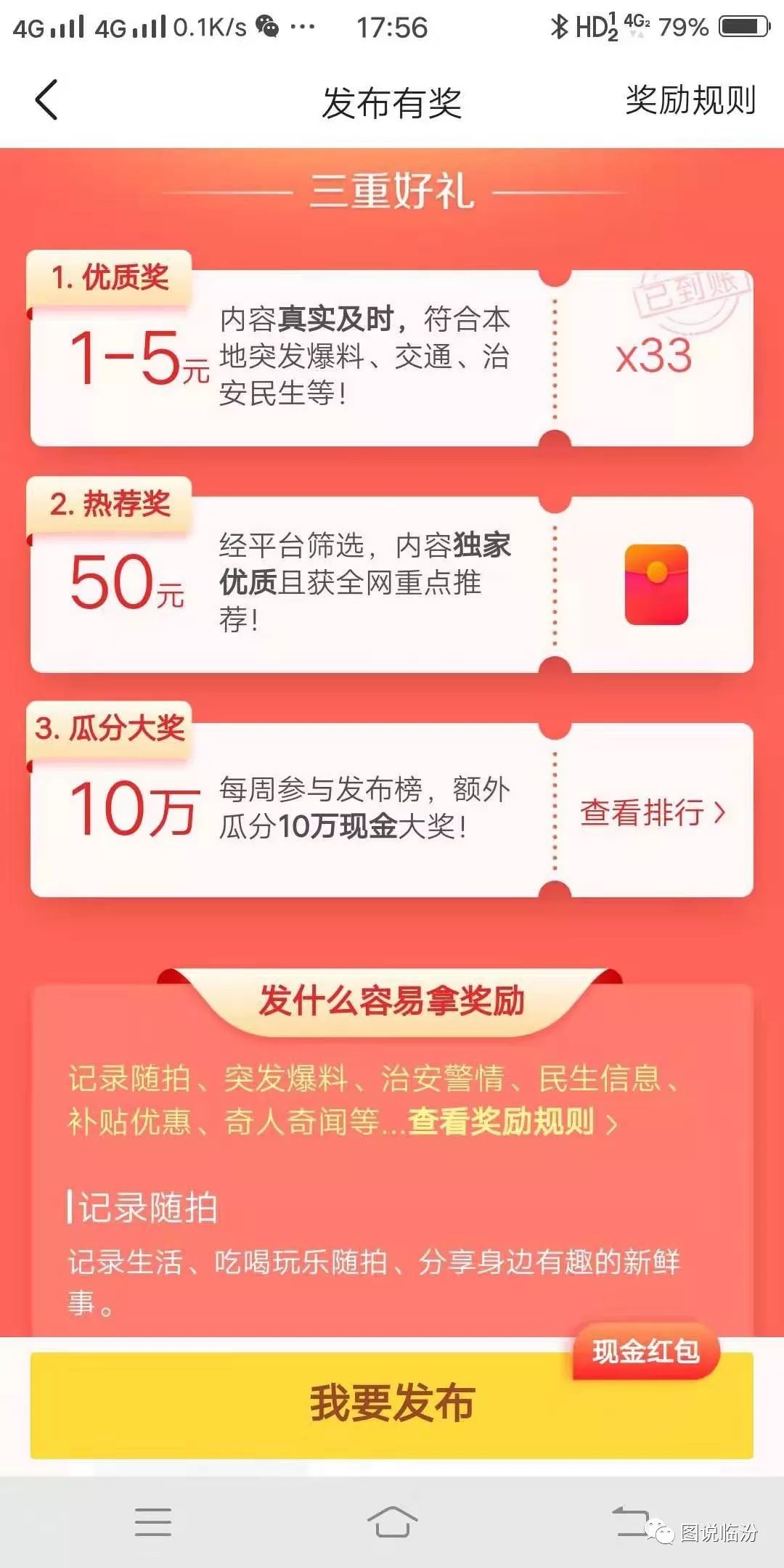Viewport: 784px width, 1568px height.
Task: Tap the system home button
Action: coord(392,1521)
